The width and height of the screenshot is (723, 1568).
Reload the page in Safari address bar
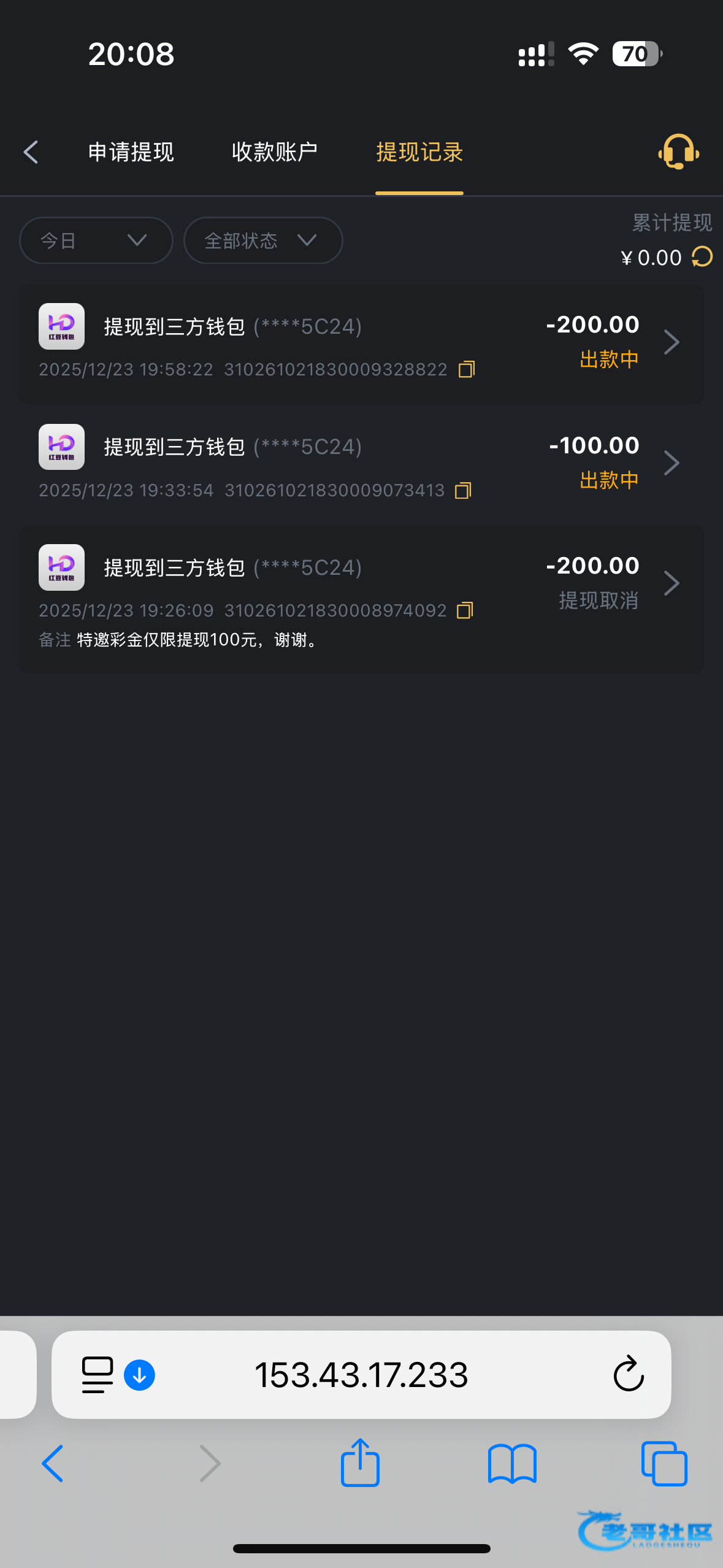pos(629,1374)
